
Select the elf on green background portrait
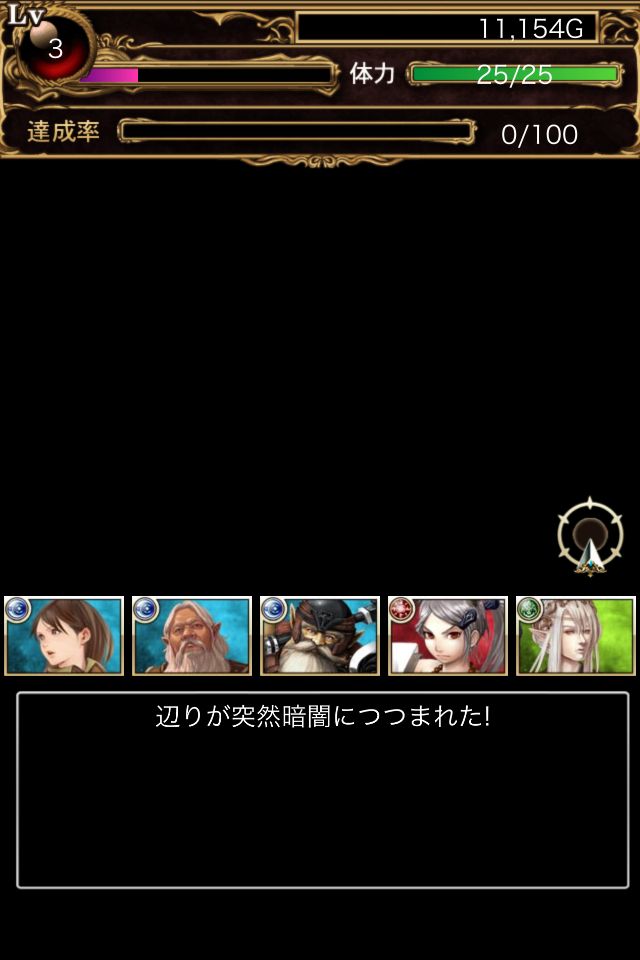pyautogui.click(x=576, y=636)
